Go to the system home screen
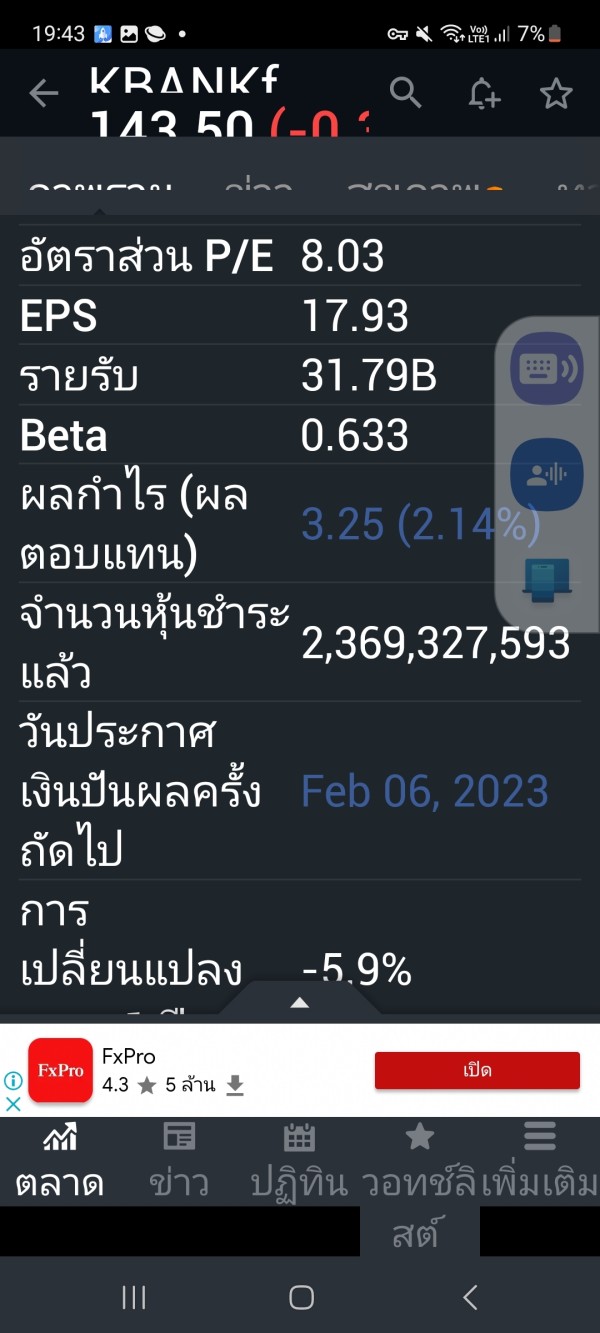 coord(301,1297)
